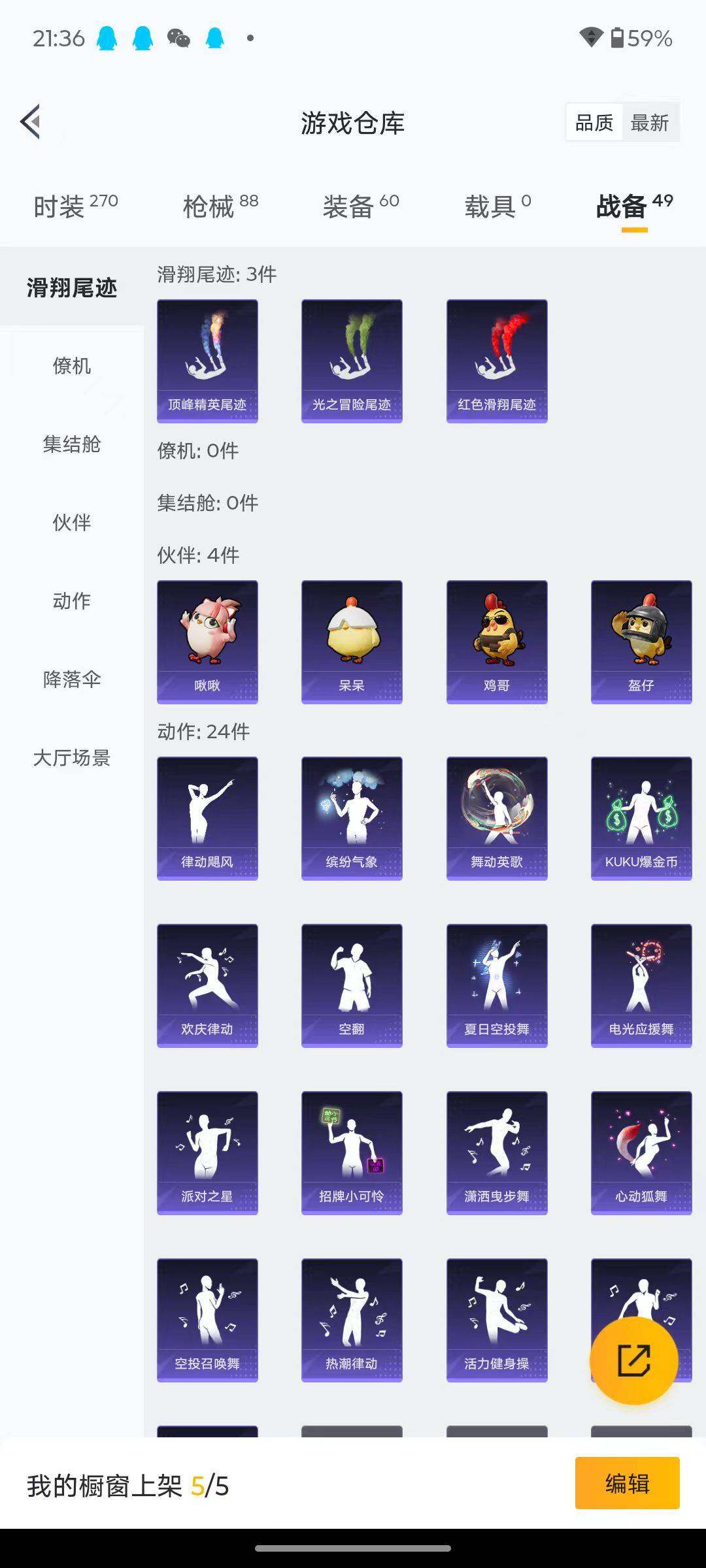Viewport: 706px width, 1568px height.
Task: View the 鸡哥 companion
Action: (x=497, y=642)
